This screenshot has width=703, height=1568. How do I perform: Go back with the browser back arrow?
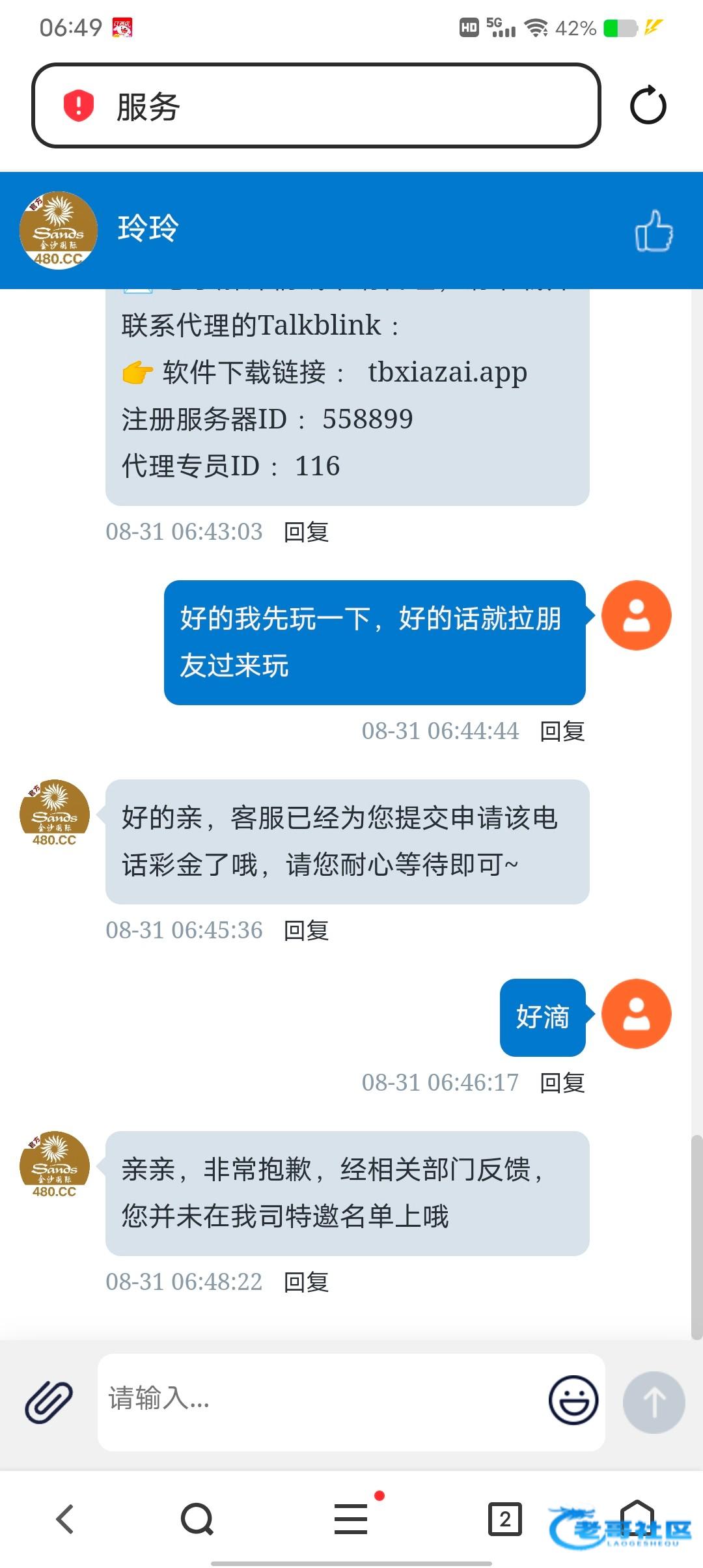65,1520
